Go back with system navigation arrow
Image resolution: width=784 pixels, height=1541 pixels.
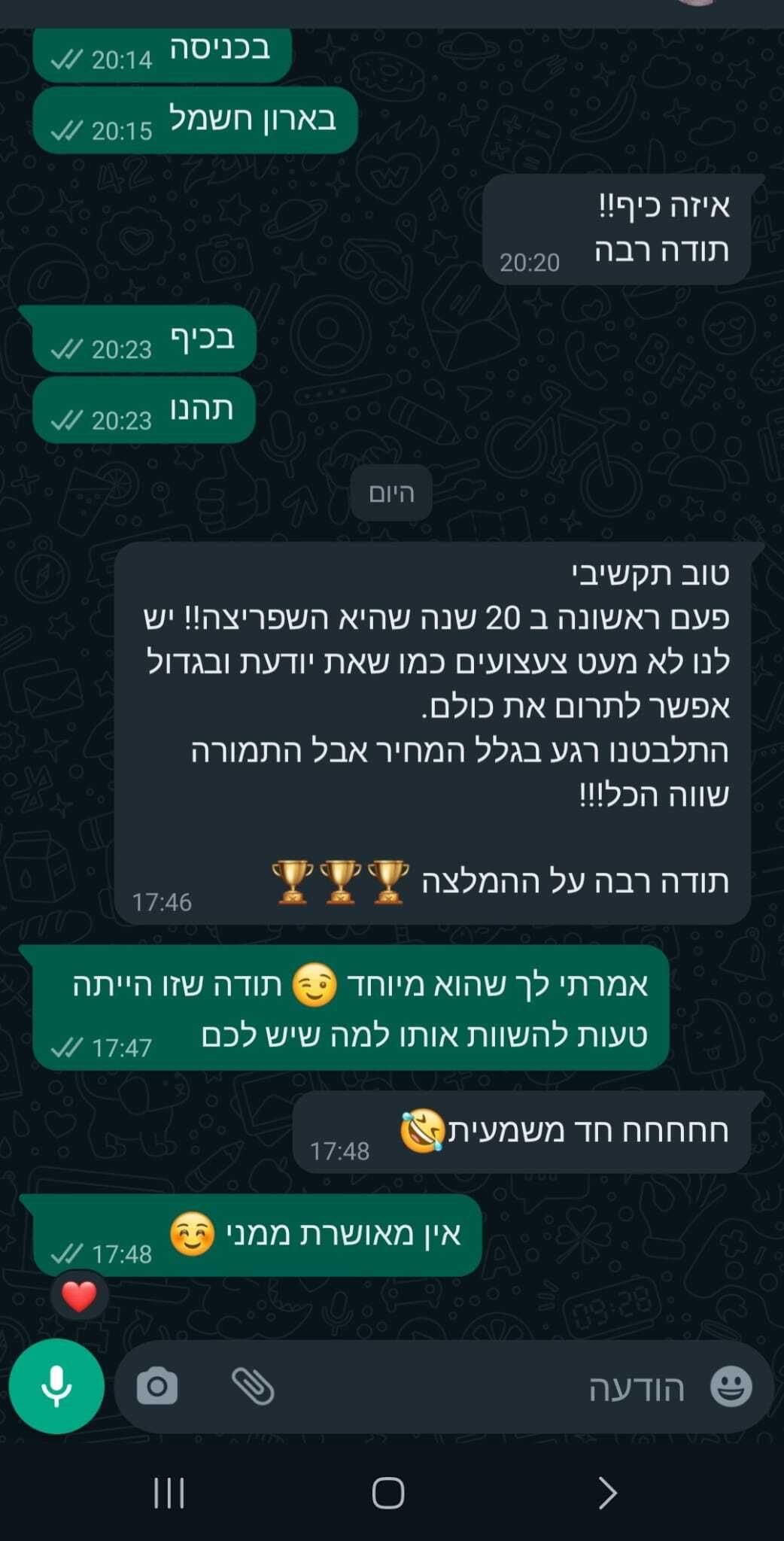[x=606, y=1493]
